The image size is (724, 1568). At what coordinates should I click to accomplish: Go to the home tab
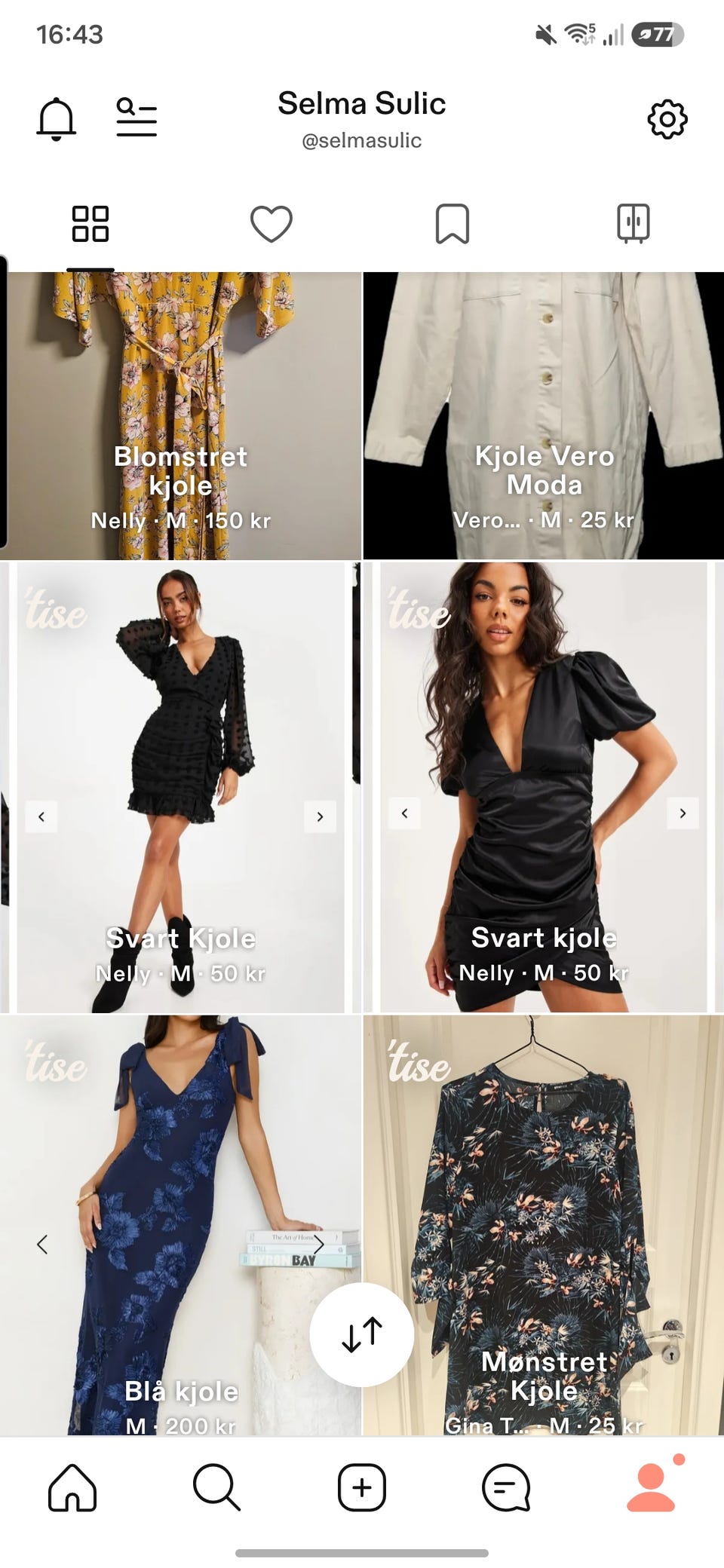[x=72, y=1487]
